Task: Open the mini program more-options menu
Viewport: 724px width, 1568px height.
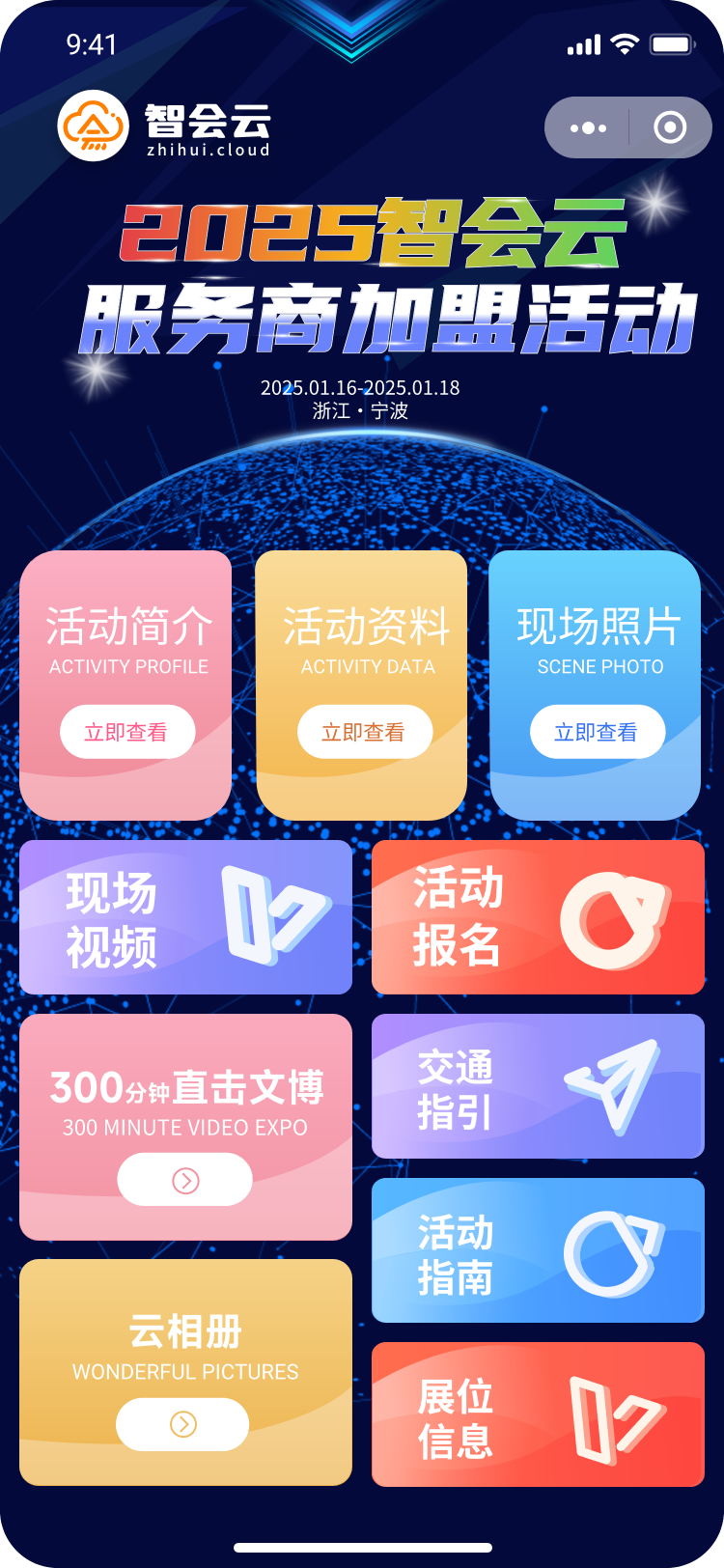Action: [588, 127]
